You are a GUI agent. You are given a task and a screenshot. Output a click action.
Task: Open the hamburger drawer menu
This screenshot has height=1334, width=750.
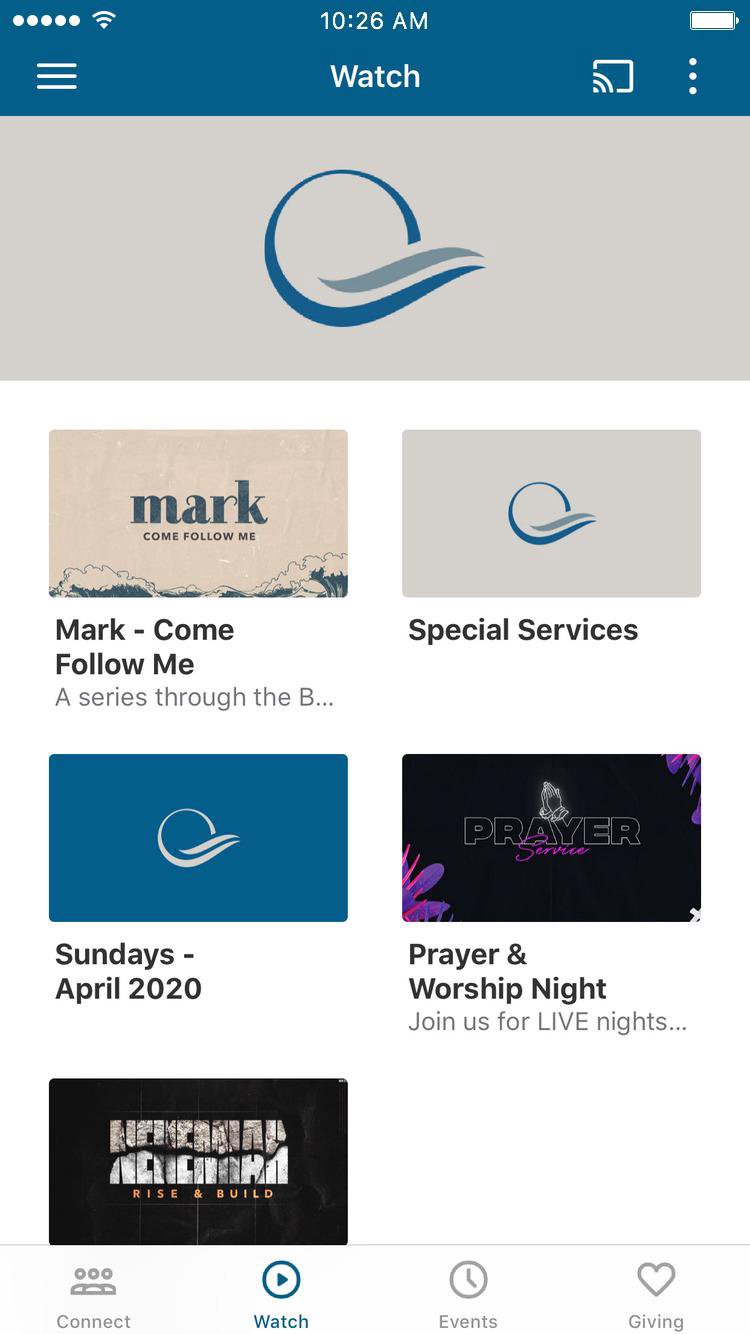57,77
